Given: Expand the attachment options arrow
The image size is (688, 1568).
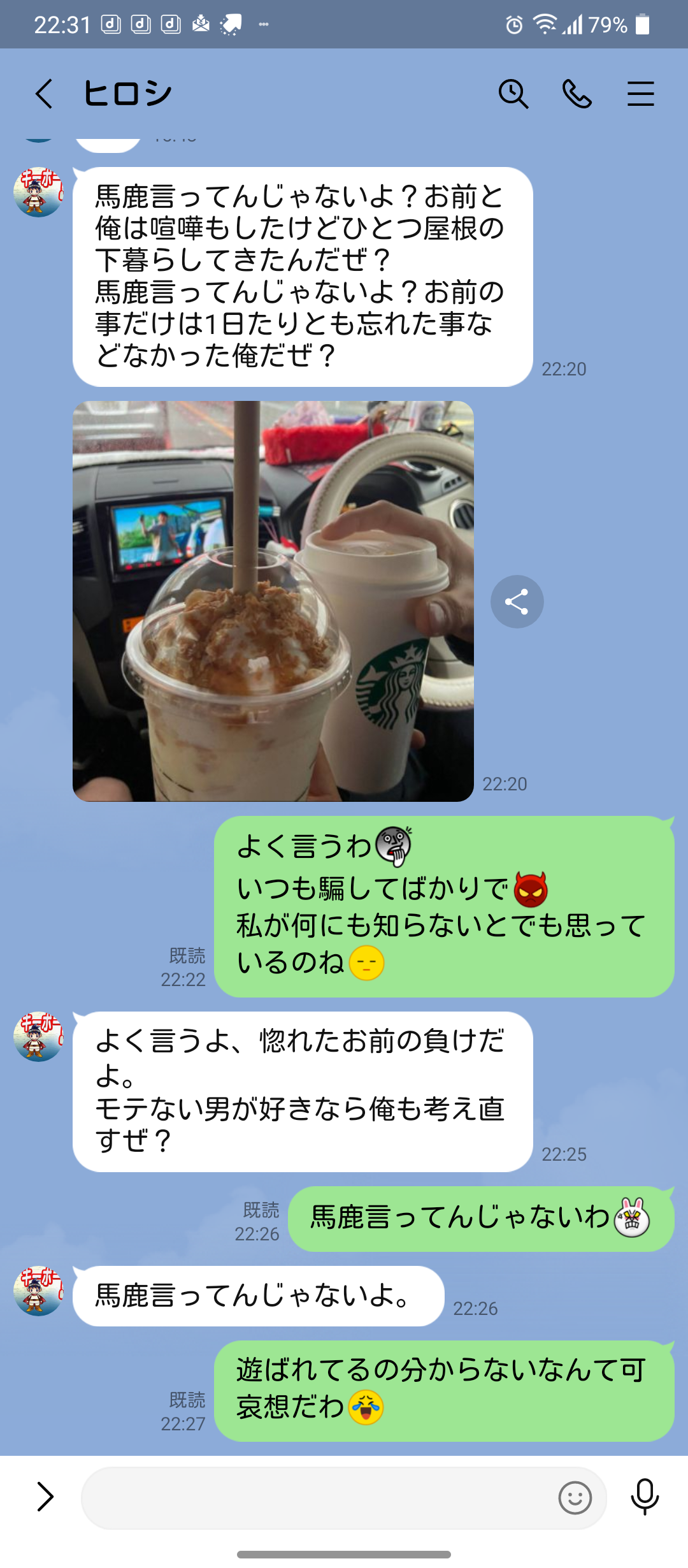Looking at the screenshot, I should tap(45, 1496).
